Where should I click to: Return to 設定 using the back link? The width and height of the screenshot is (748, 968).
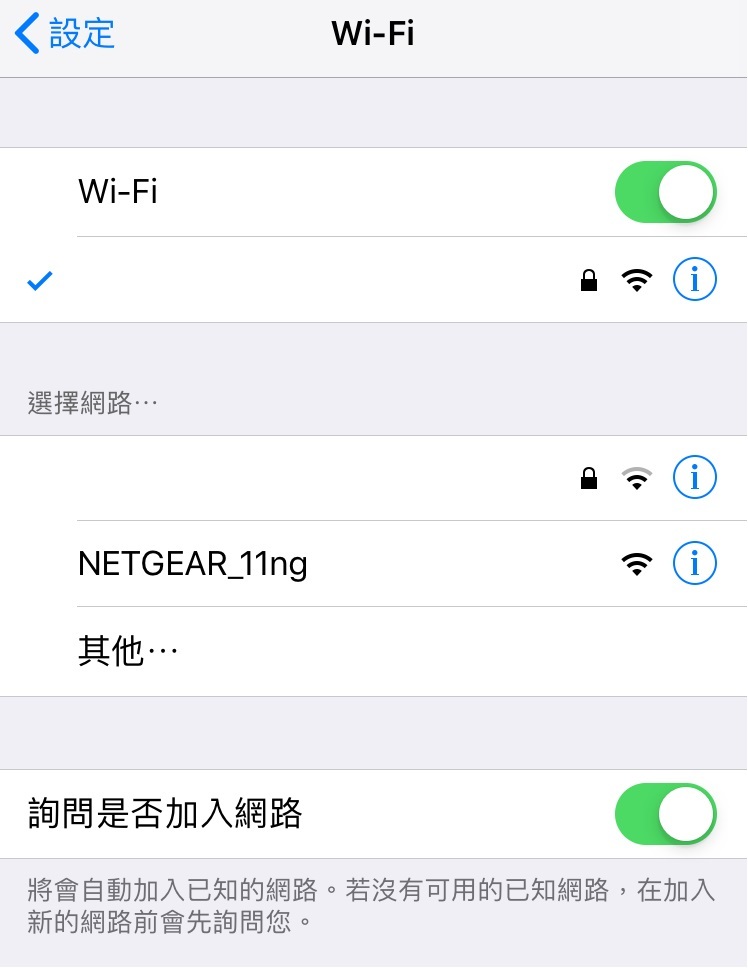60,33
